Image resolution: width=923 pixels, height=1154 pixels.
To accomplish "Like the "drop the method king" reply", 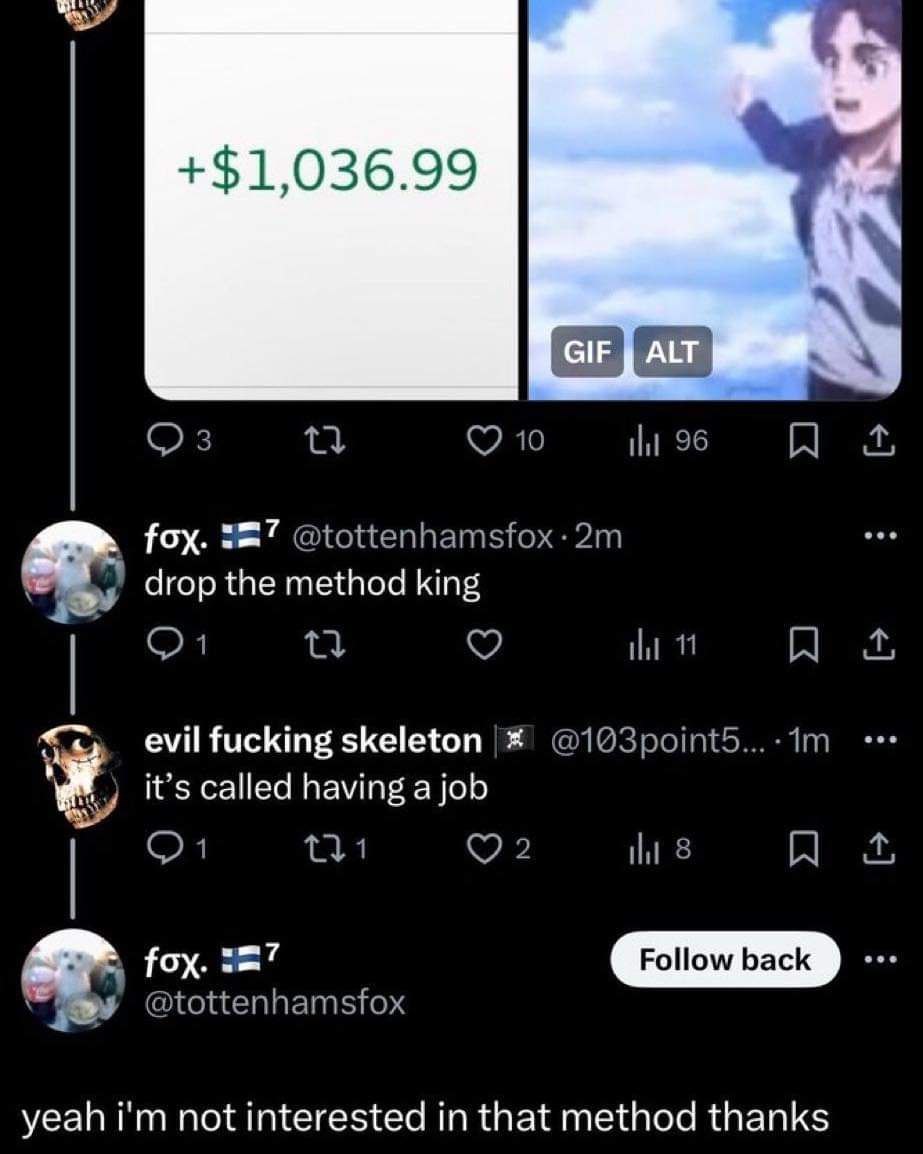I will pyautogui.click(x=485, y=648).
